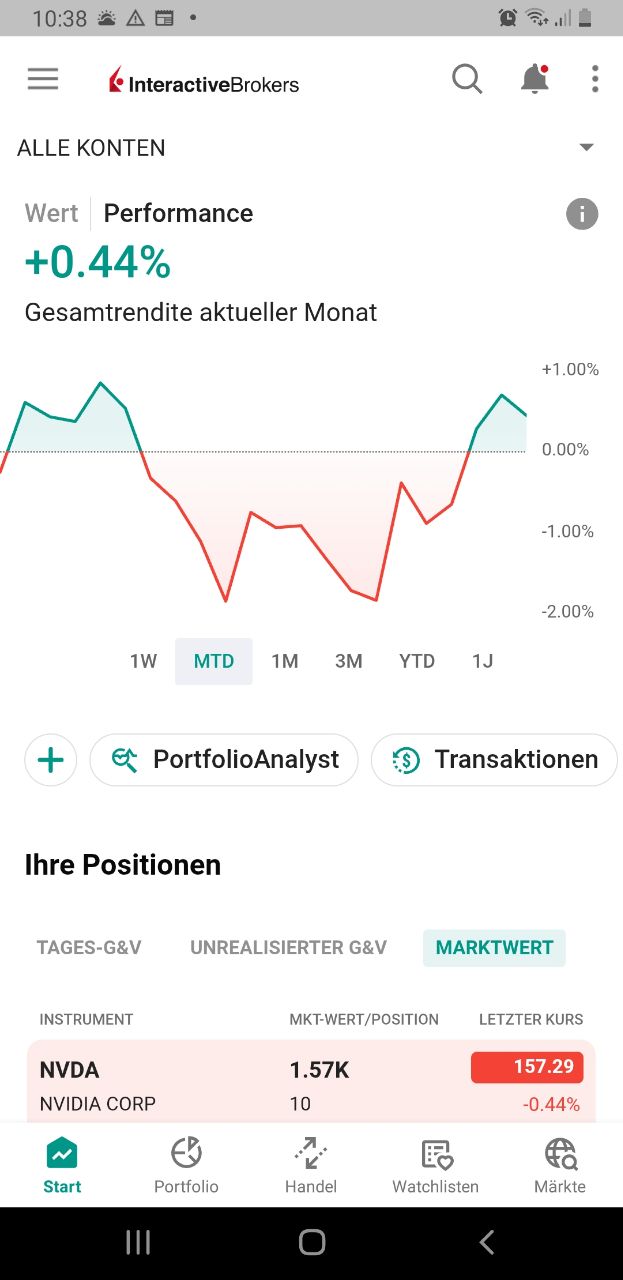Select the 1M chart range
The height and width of the screenshot is (1280, 623).
tap(285, 661)
